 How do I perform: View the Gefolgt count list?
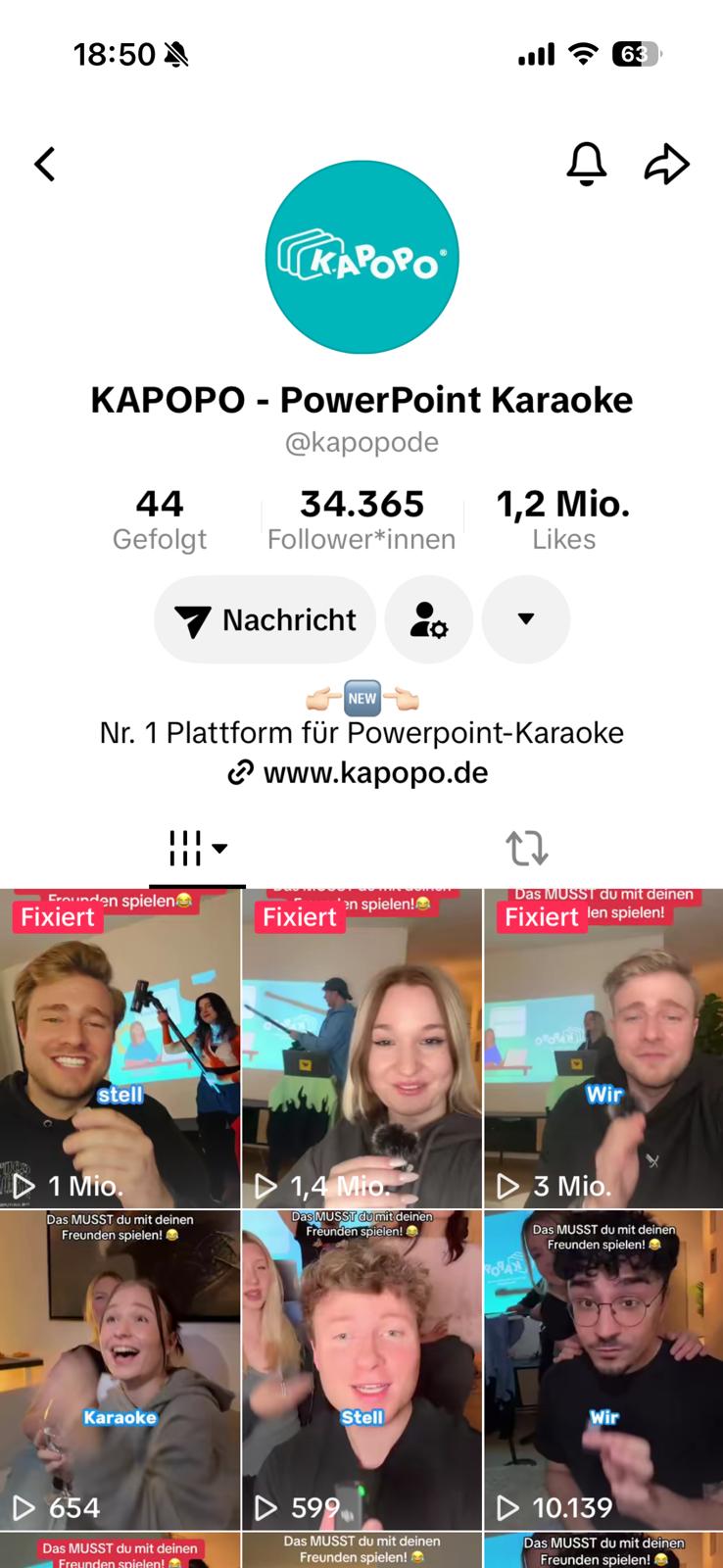160,517
